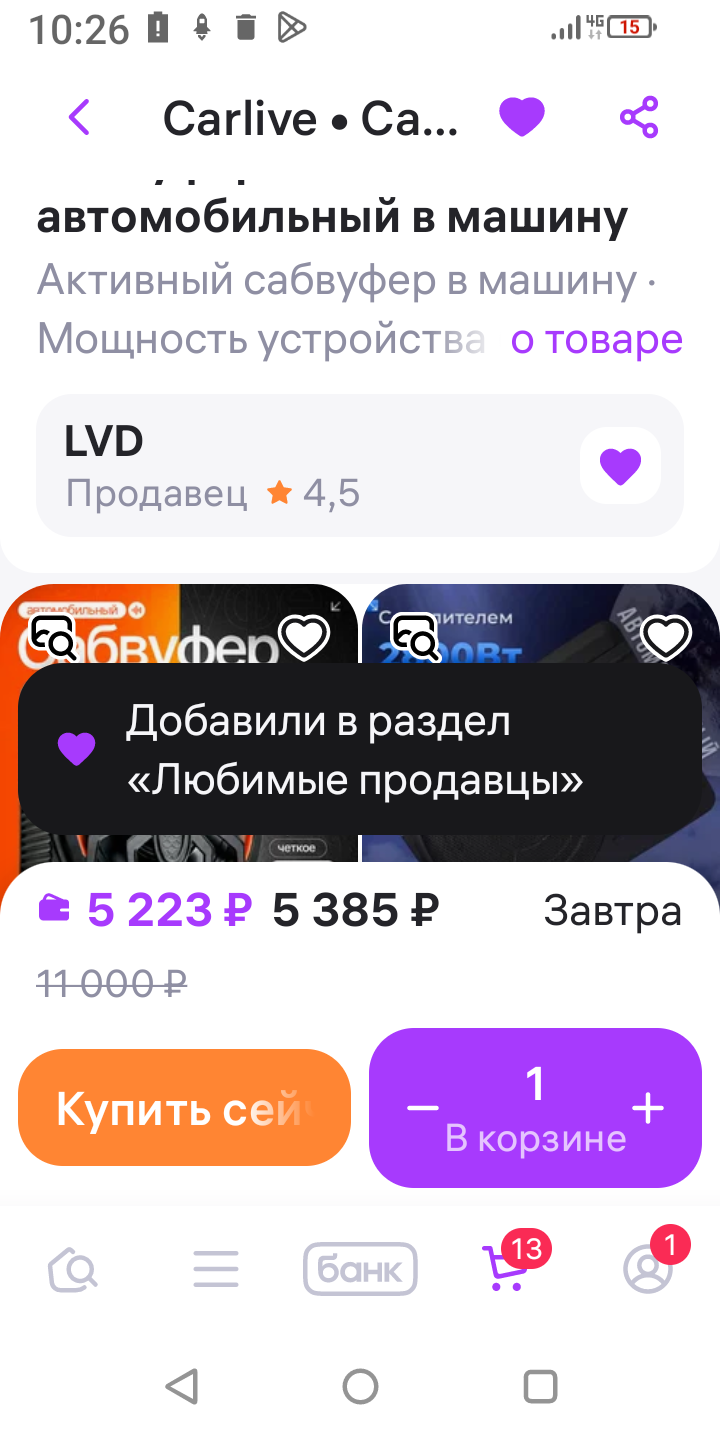Unfavorite the LVD seller
The image size is (720, 1440).
(x=620, y=466)
